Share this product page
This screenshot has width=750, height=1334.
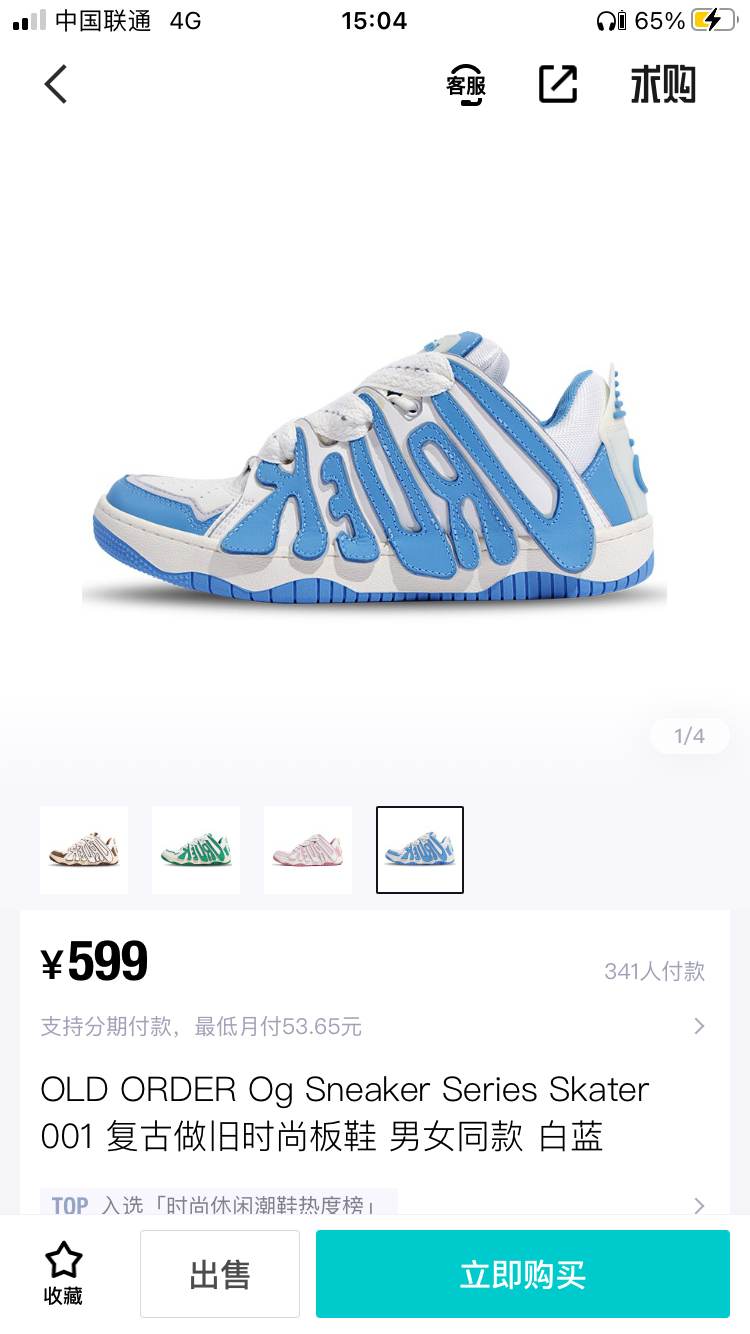point(558,84)
